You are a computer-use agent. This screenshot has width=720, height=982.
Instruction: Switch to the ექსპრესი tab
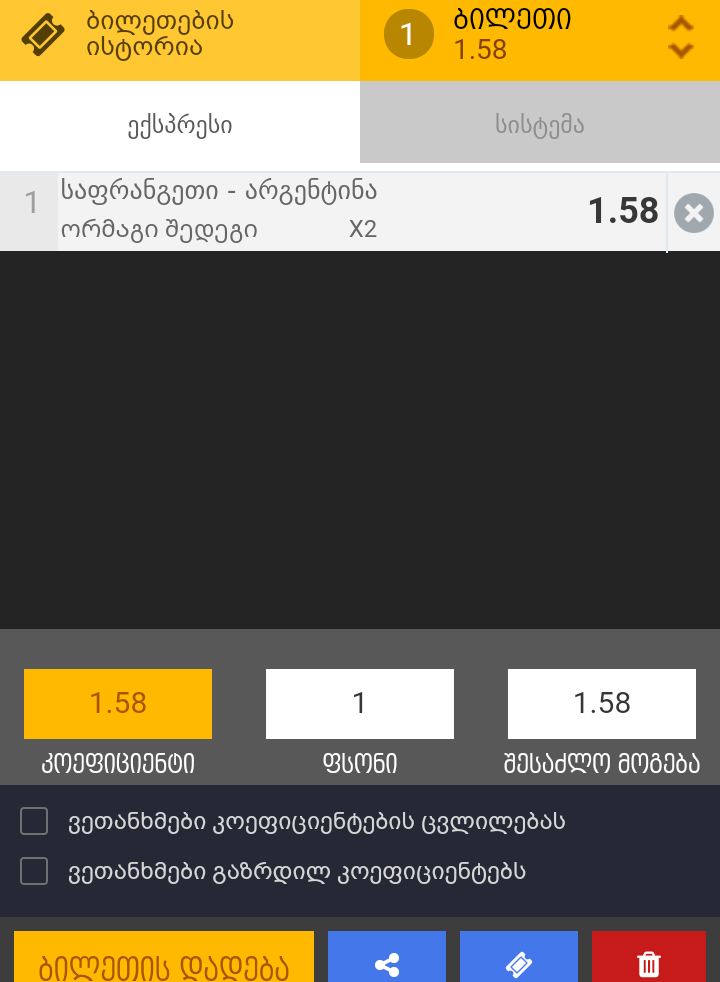(x=178, y=125)
